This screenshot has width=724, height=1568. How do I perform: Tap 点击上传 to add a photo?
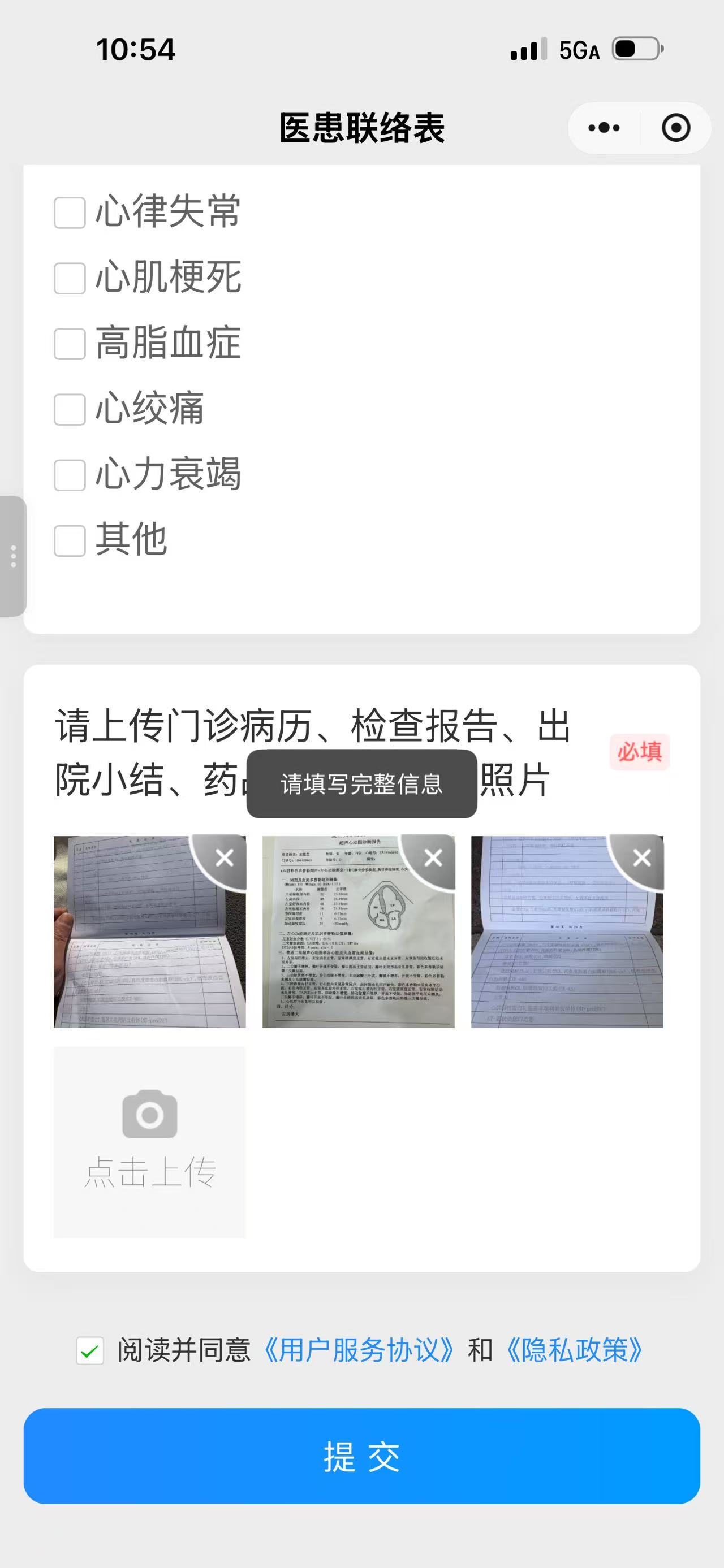150,1141
